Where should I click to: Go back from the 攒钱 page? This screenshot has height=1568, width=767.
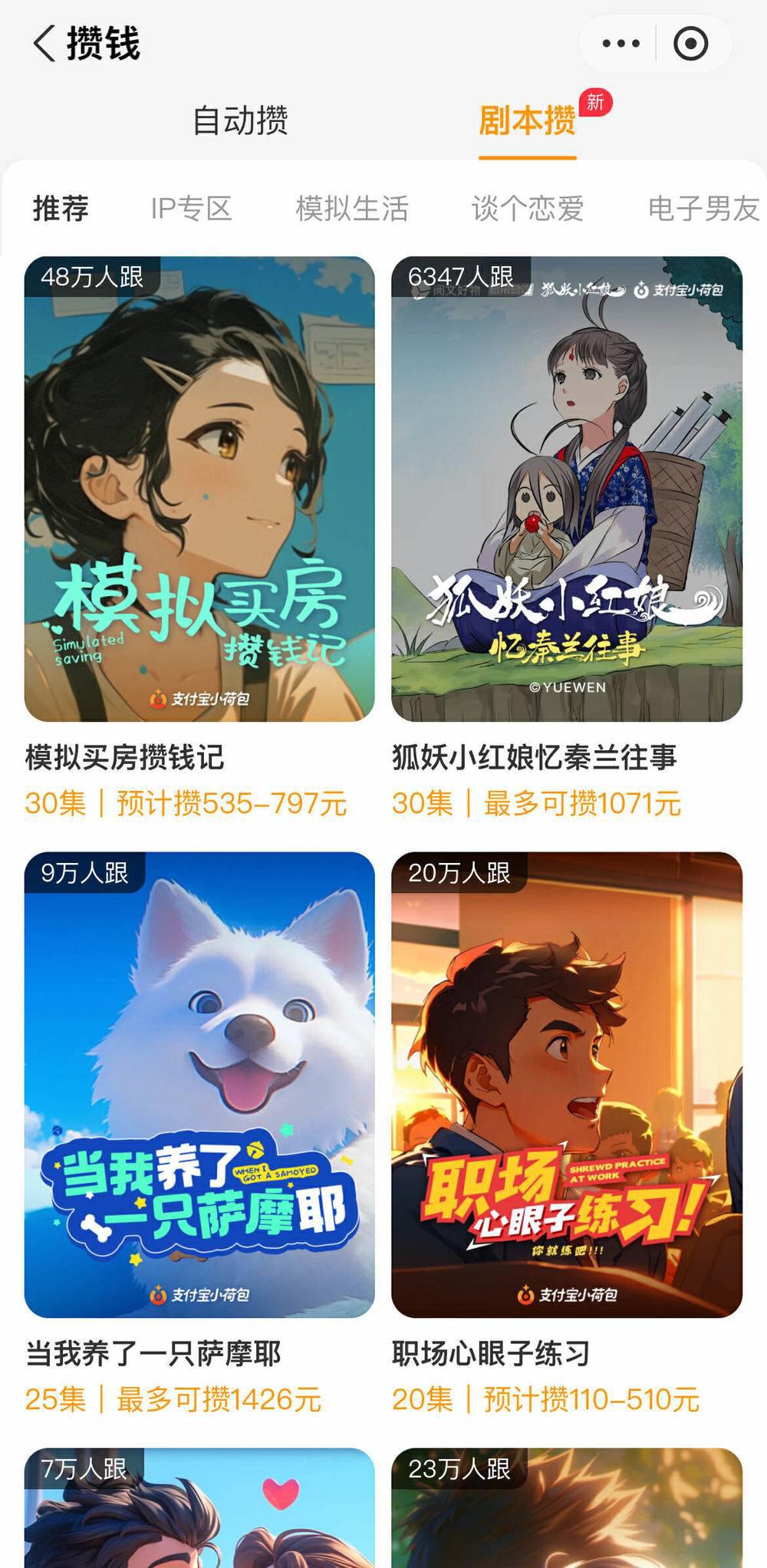click(44, 43)
